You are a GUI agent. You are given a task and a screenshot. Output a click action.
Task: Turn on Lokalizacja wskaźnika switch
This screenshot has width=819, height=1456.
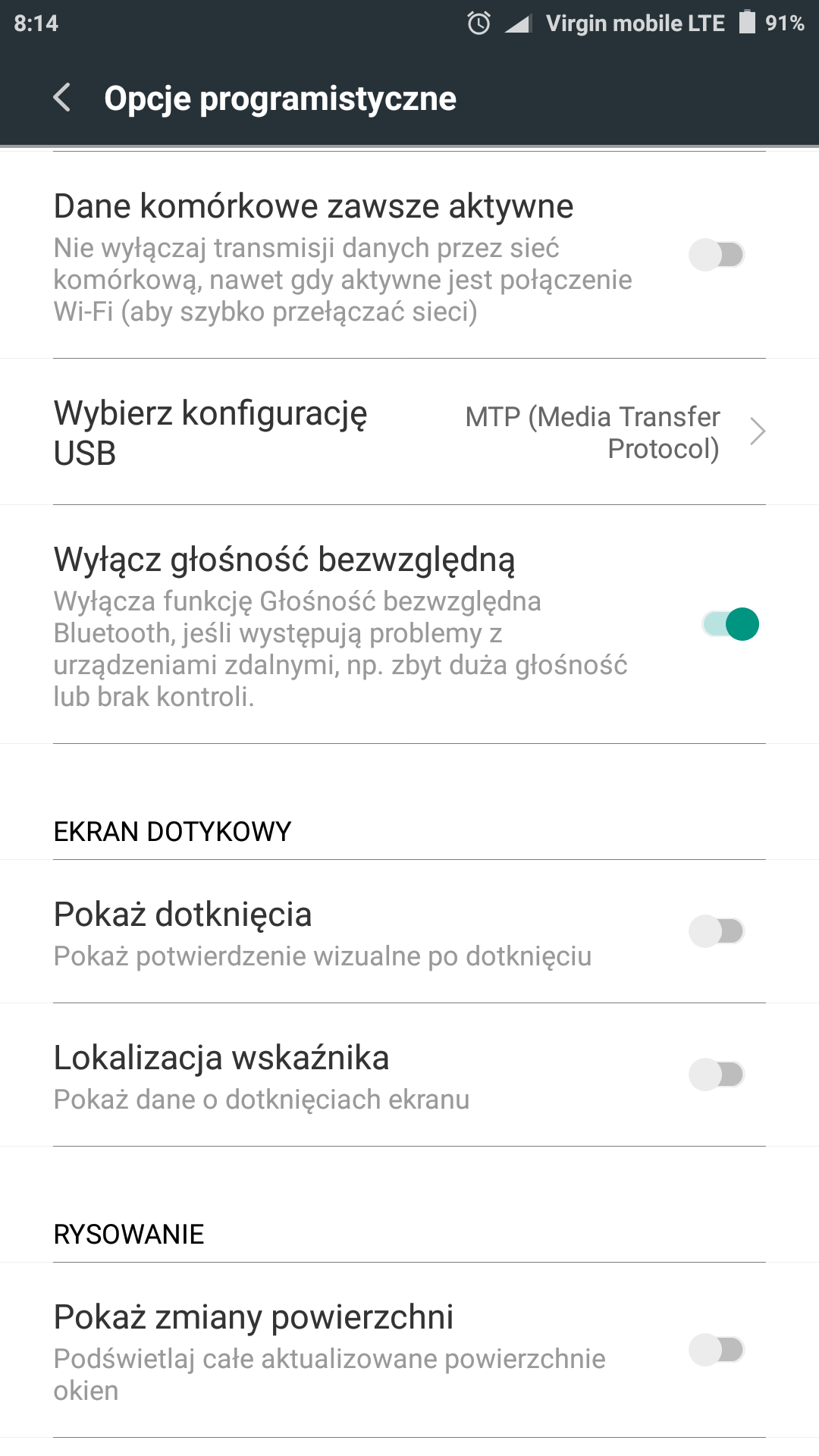(x=717, y=1075)
